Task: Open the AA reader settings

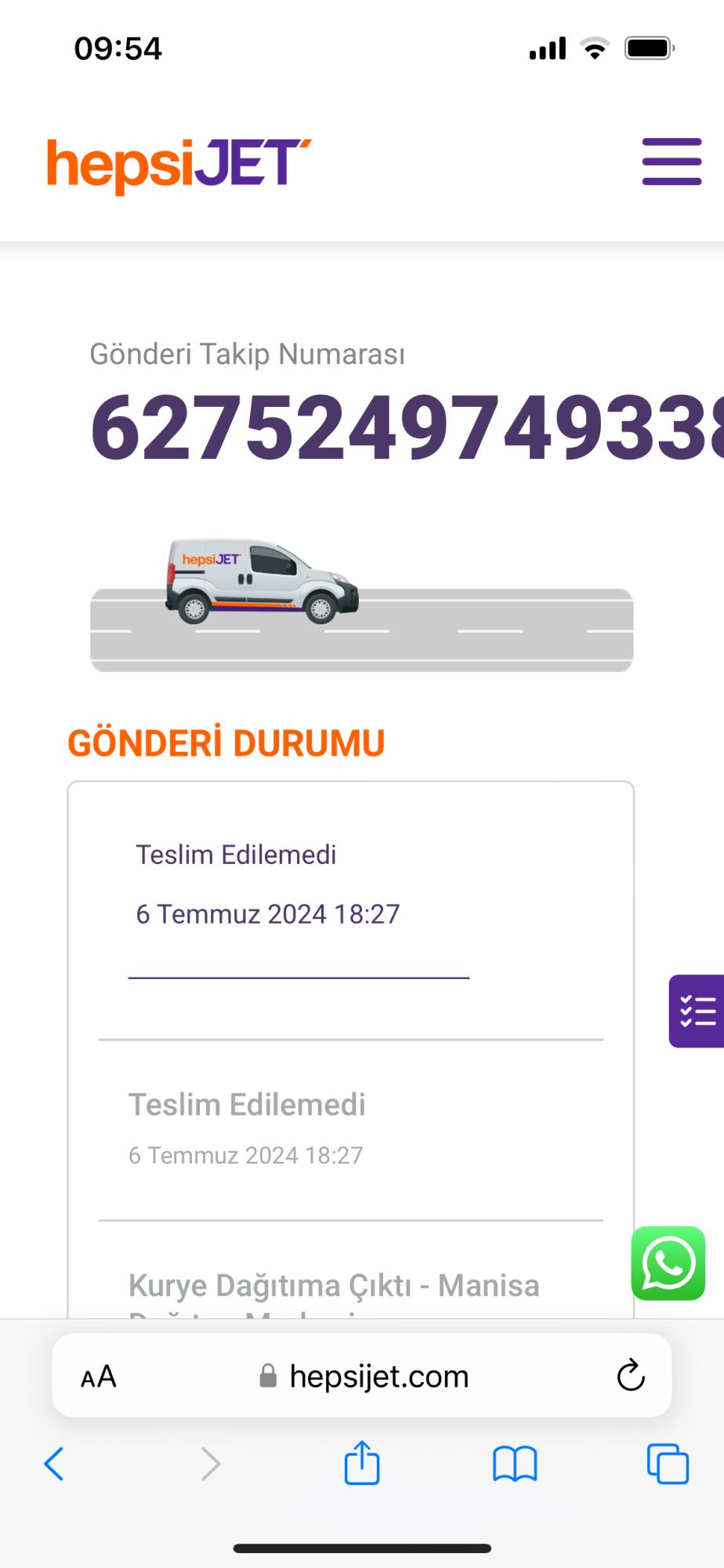Action: click(99, 1377)
